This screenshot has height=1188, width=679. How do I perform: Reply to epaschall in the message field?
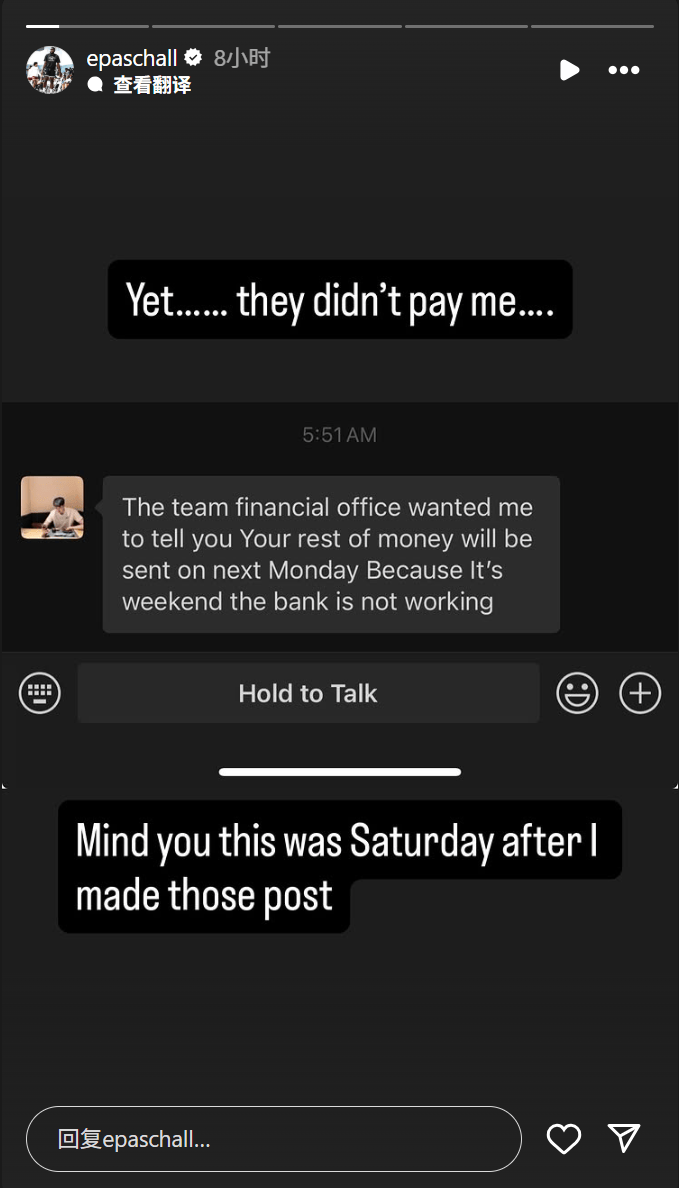click(x=274, y=1139)
